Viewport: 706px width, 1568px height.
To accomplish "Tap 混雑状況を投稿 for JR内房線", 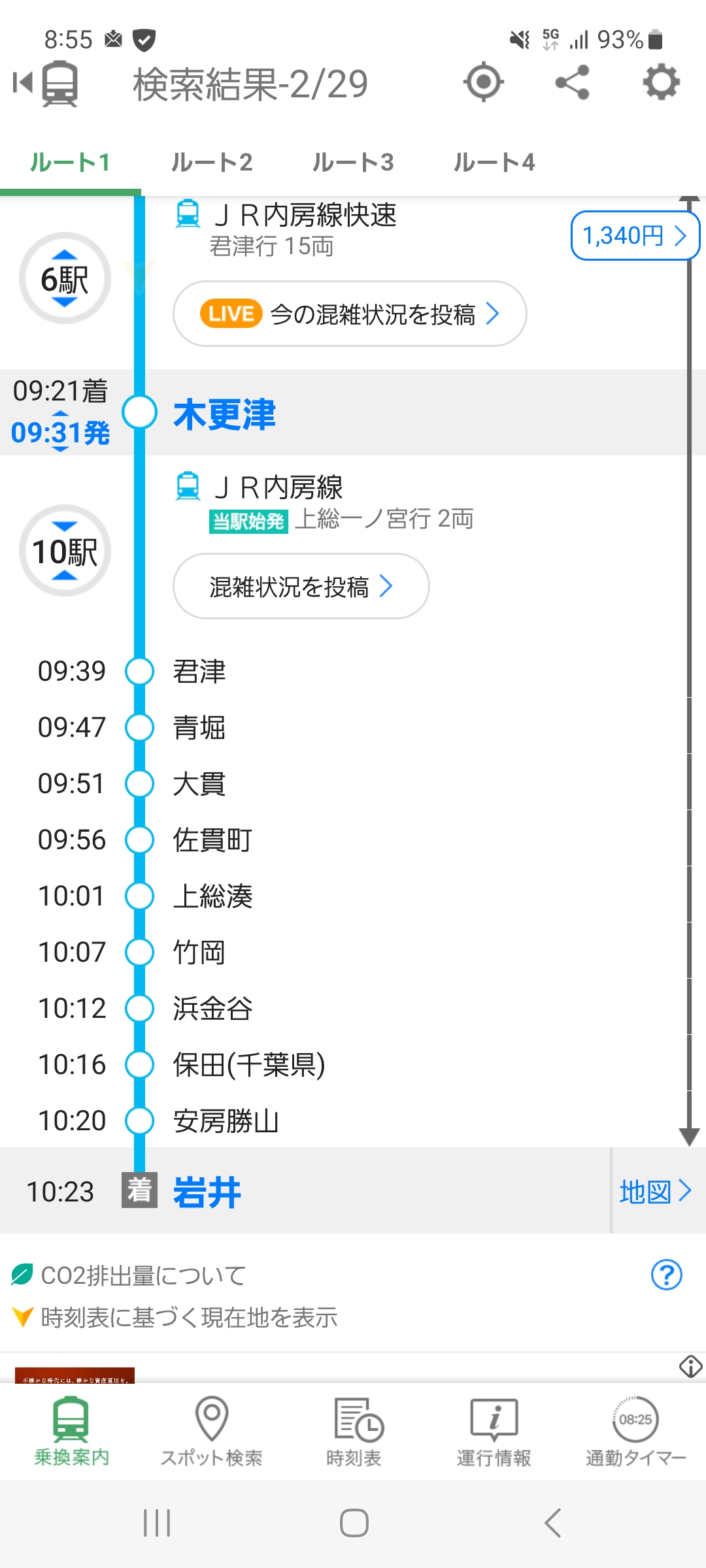I will (301, 587).
